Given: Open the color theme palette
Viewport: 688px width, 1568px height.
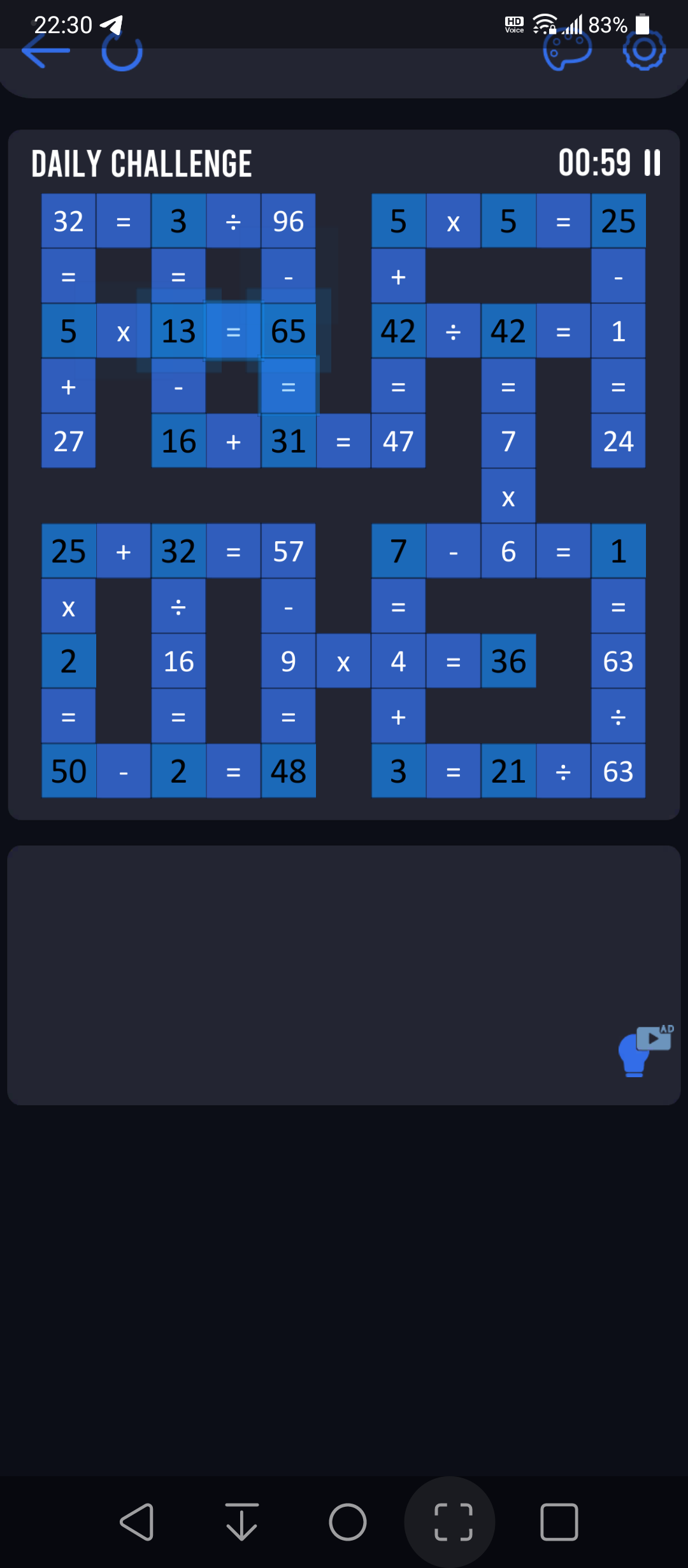Looking at the screenshot, I should click(x=567, y=51).
